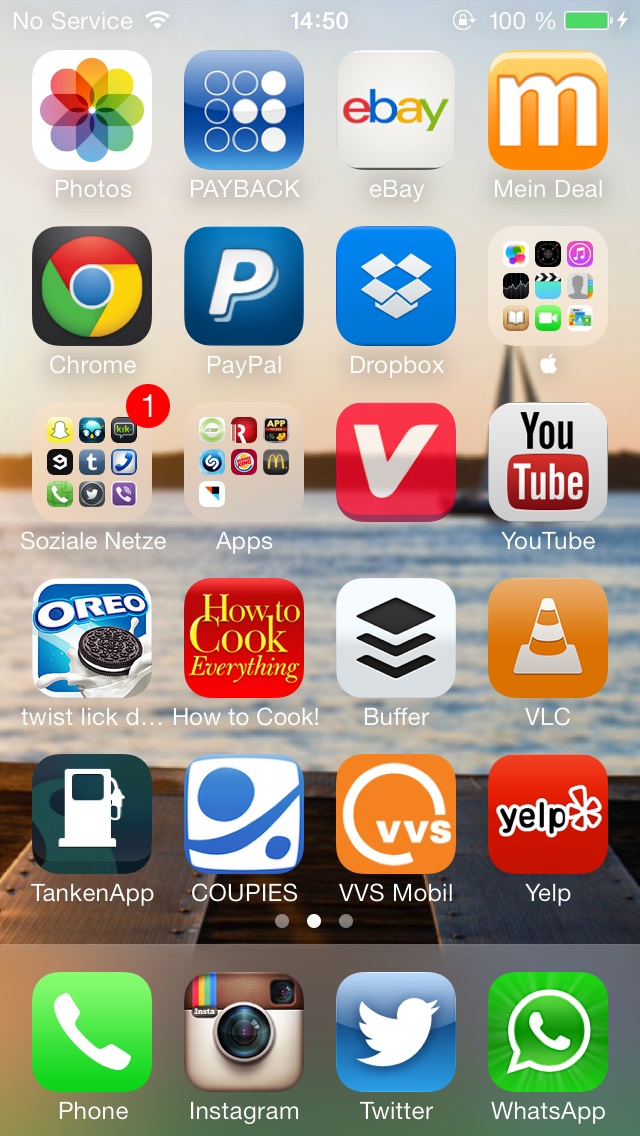Open the Mein Deal app
The image size is (640, 1136).
tap(548, 110)
